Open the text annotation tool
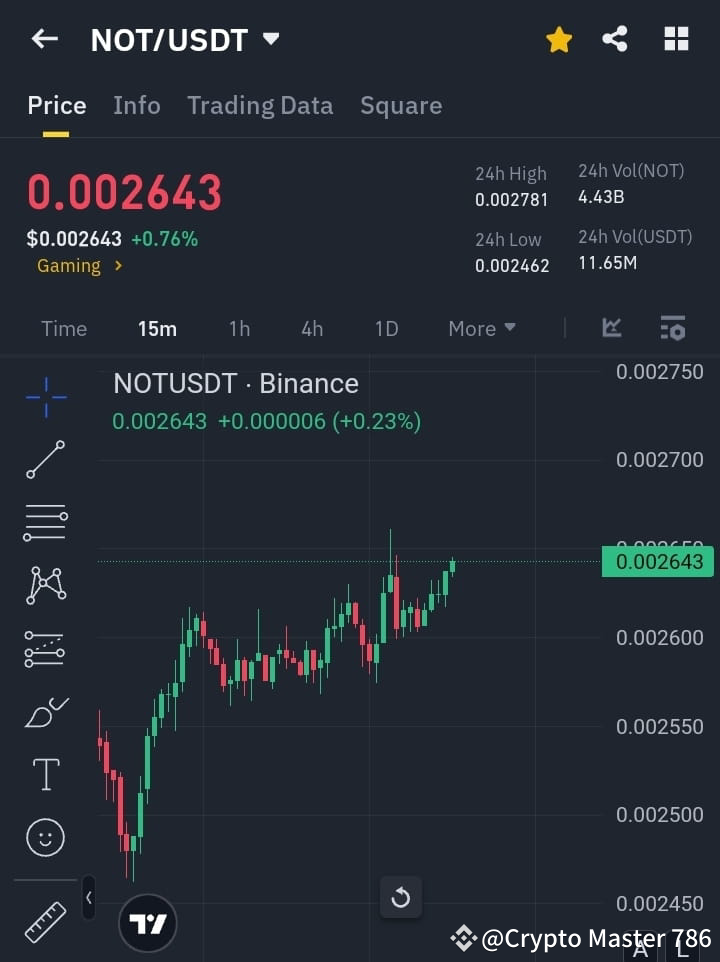 [x=45, y=774]
